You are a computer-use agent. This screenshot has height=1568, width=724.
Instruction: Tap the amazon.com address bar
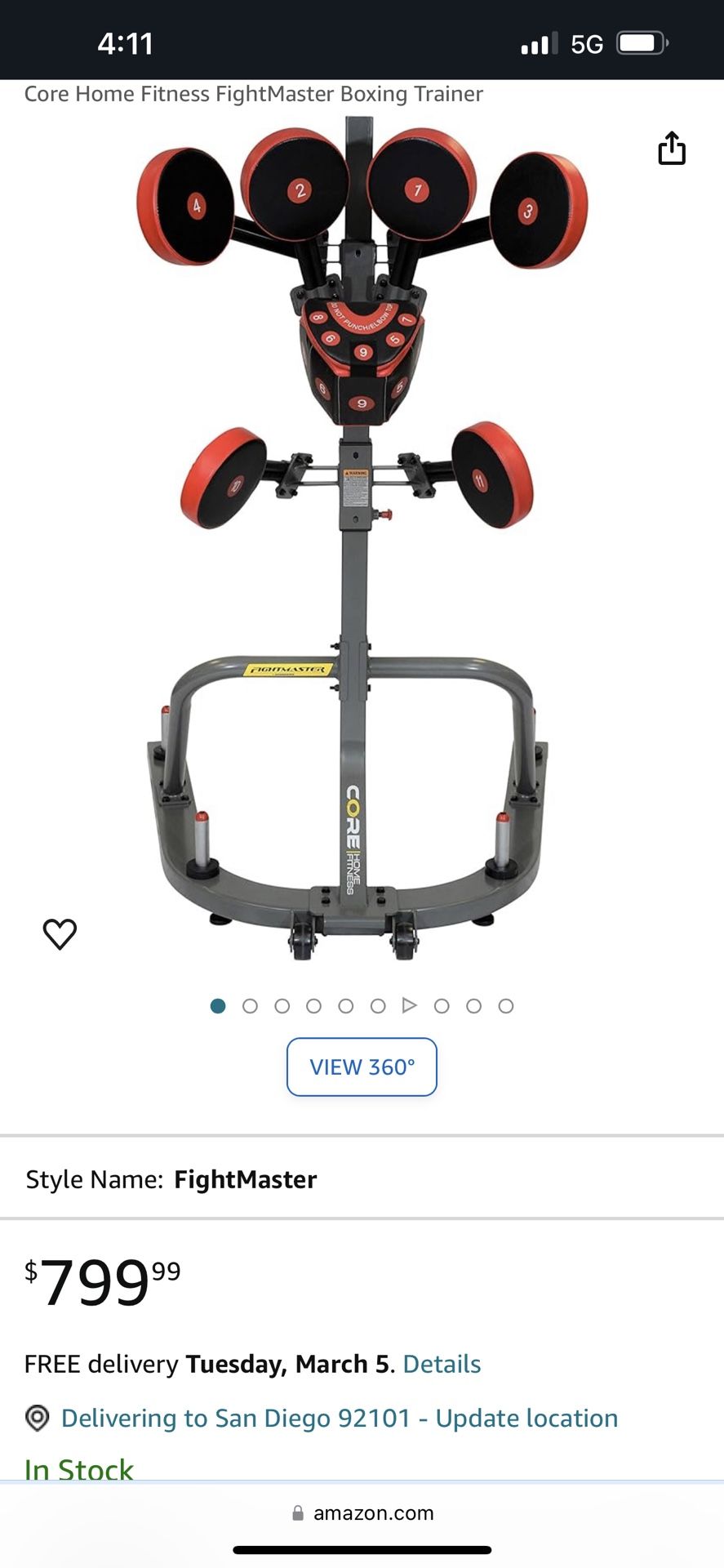(362, 1513)
